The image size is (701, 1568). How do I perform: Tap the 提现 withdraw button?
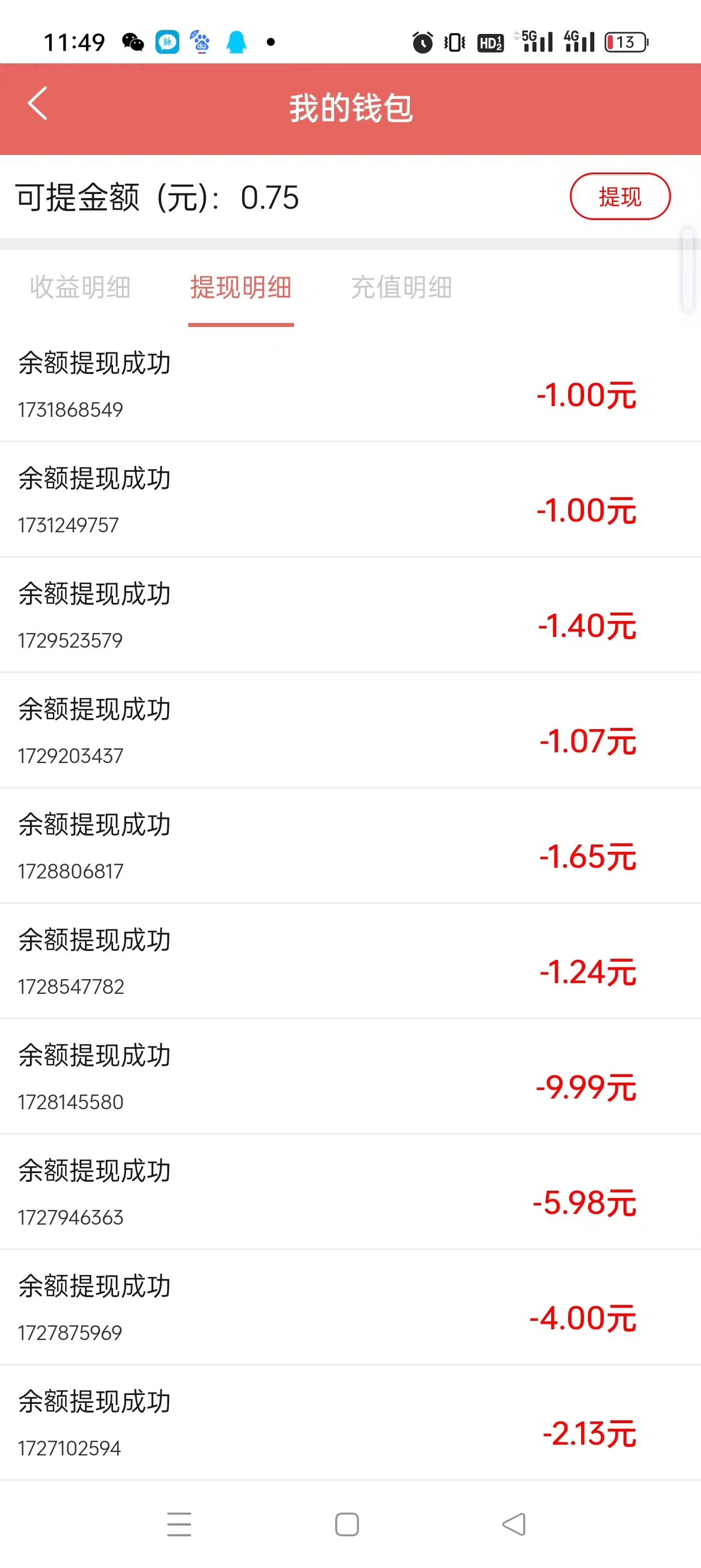click(x=620, y=197)
